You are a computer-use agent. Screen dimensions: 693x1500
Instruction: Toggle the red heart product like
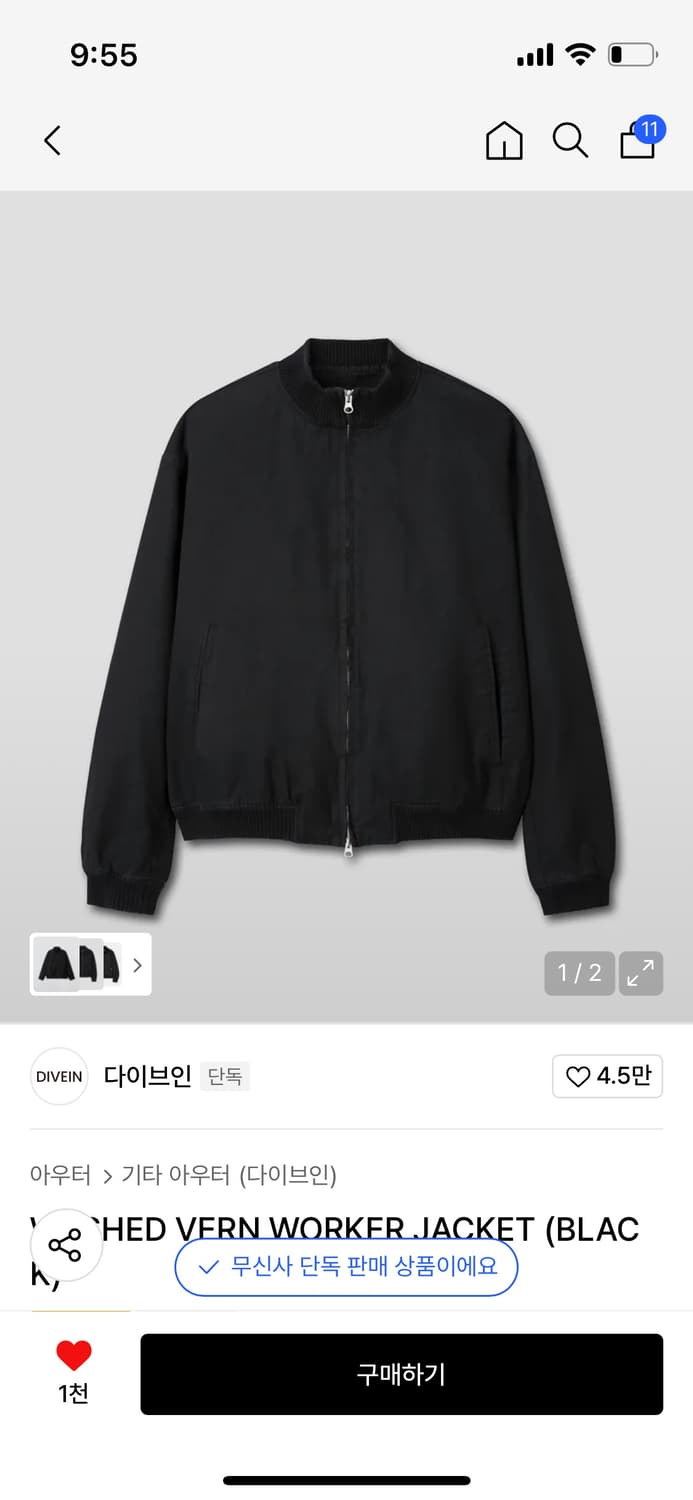pyautogui.click(x=73, y=1357)
